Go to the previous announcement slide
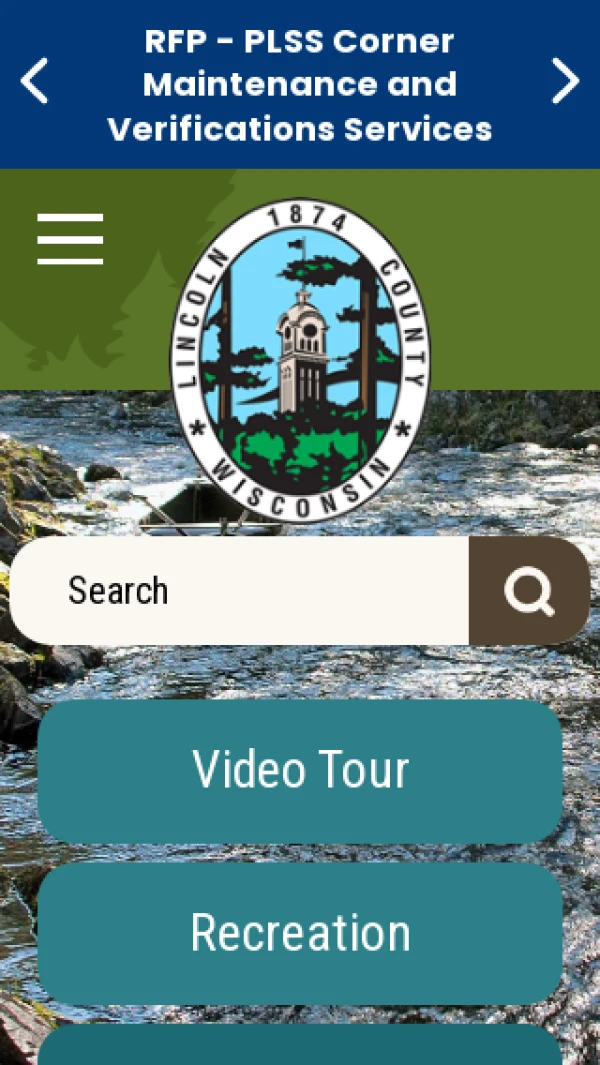 [x=35, y=82]
